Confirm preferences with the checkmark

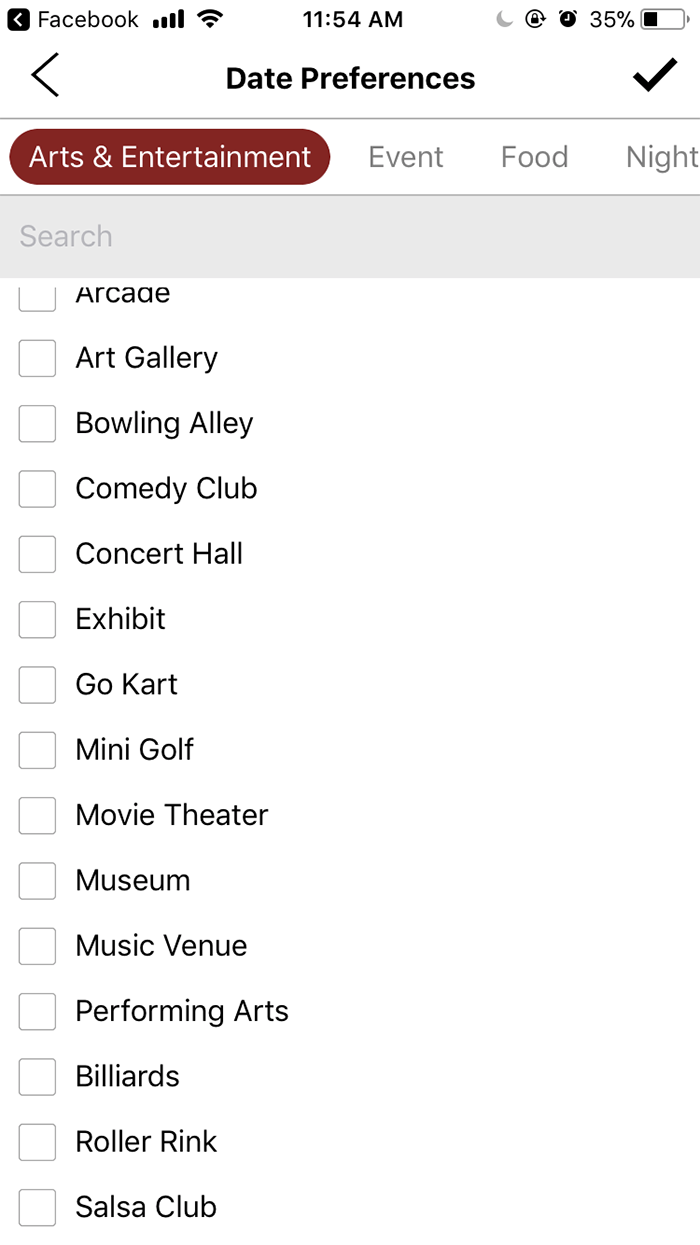coord(655,77)
